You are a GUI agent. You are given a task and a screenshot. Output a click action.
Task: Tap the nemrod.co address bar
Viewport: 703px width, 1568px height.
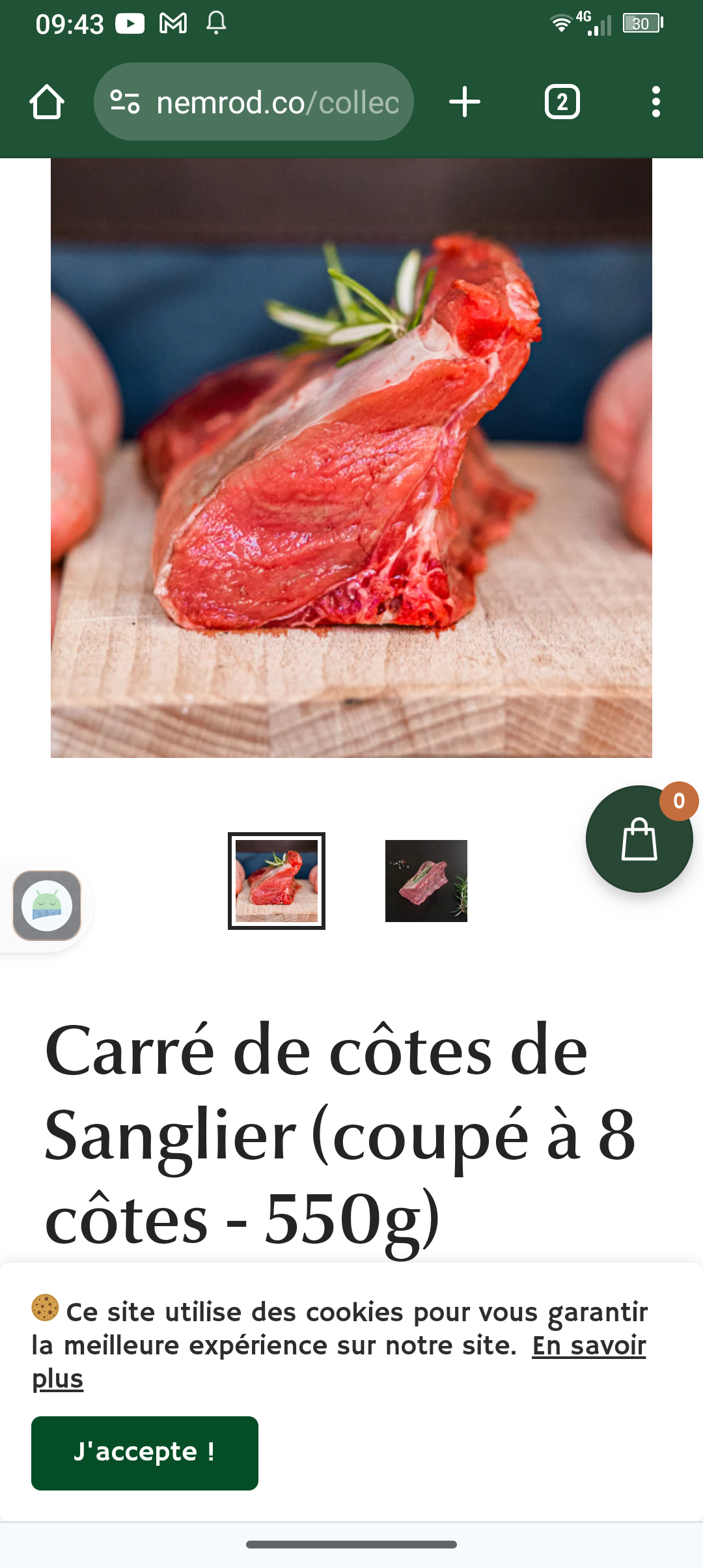coord(277,102)
